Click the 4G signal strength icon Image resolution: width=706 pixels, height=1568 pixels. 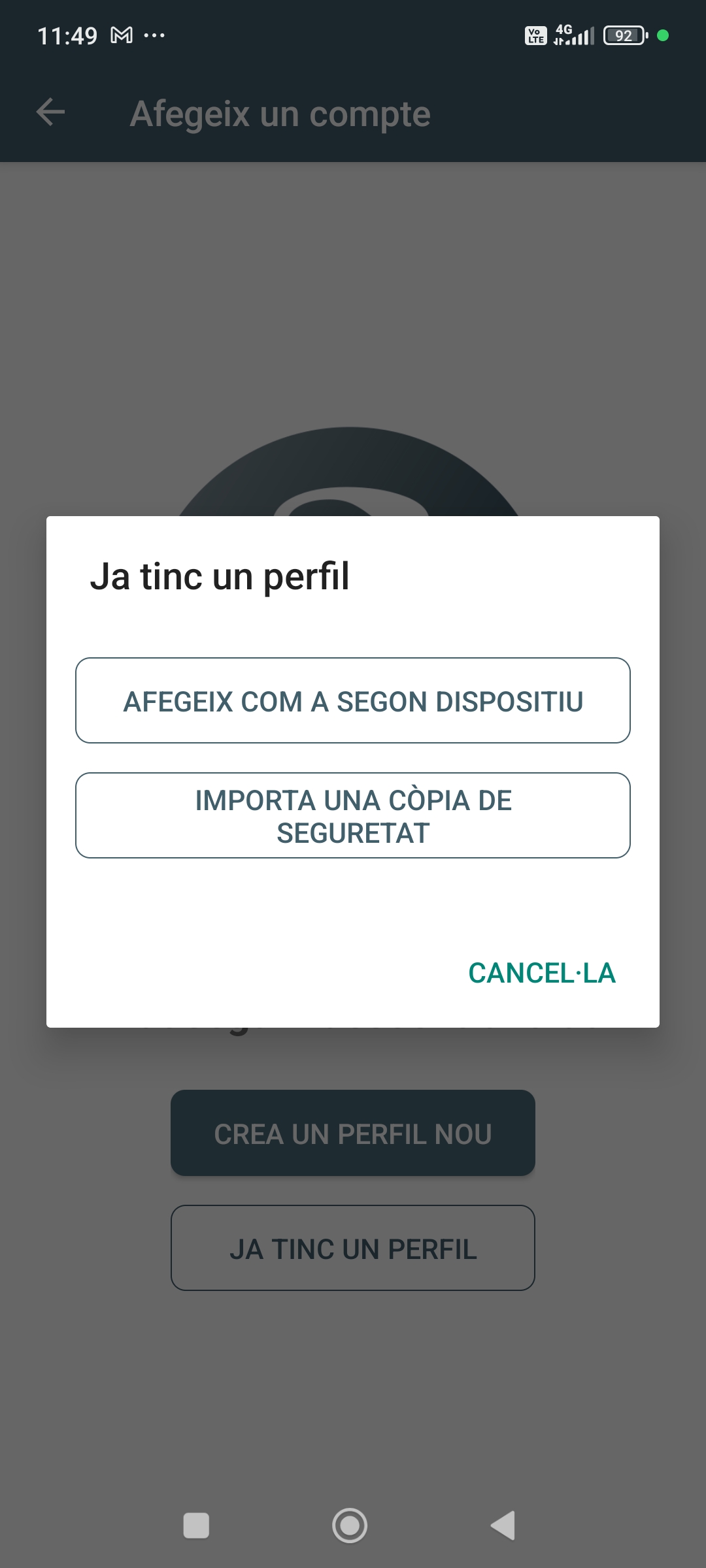tap(572, 36)
